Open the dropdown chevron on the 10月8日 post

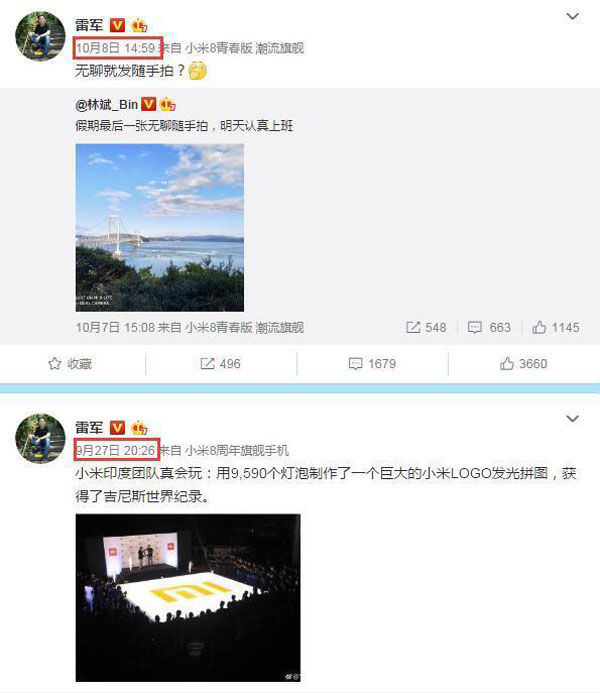point(572,17)
